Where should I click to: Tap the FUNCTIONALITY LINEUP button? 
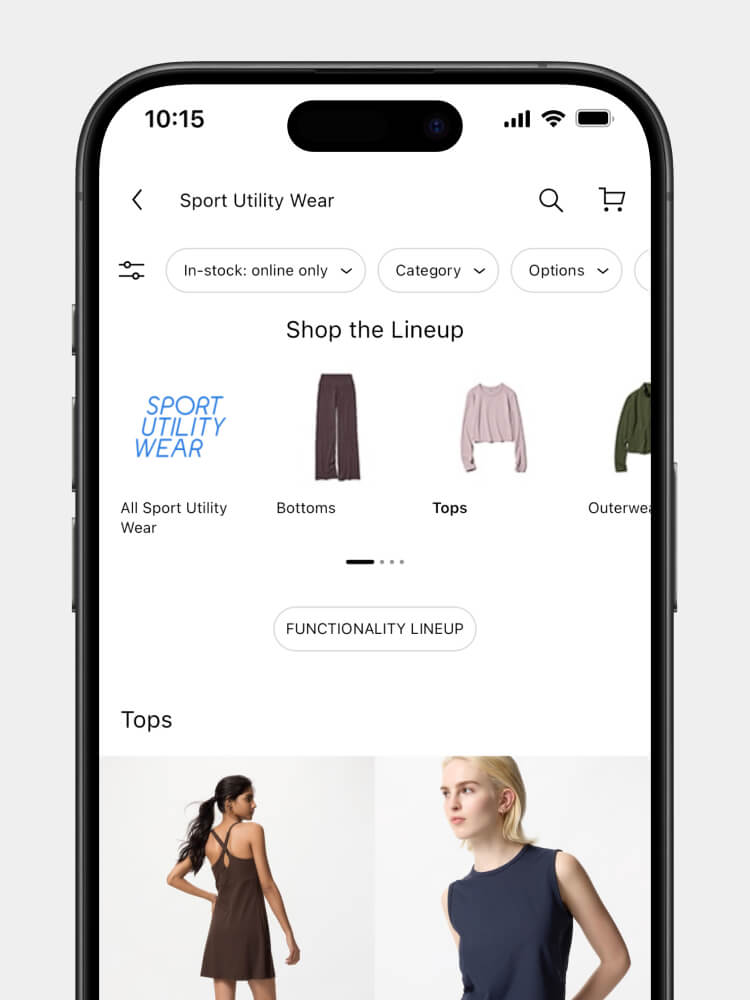click(x=375, y=629)
